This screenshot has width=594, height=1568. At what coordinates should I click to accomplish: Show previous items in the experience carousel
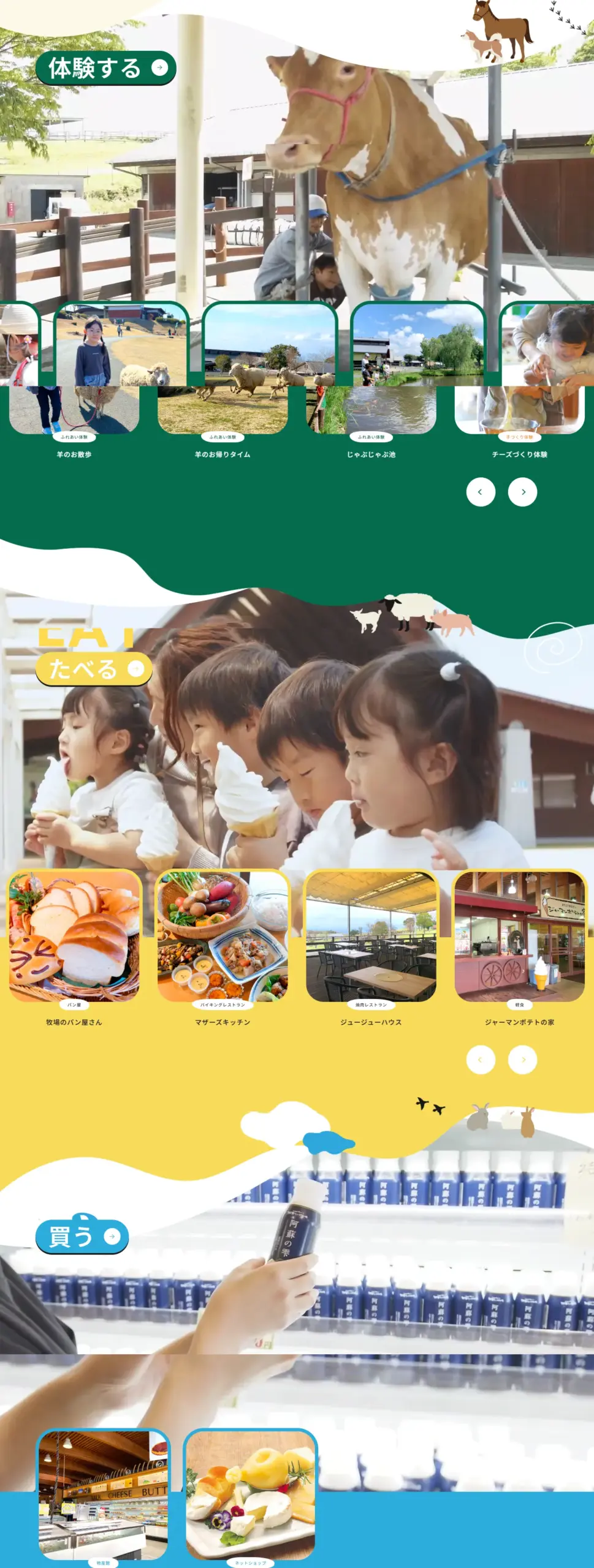(481, 492)
